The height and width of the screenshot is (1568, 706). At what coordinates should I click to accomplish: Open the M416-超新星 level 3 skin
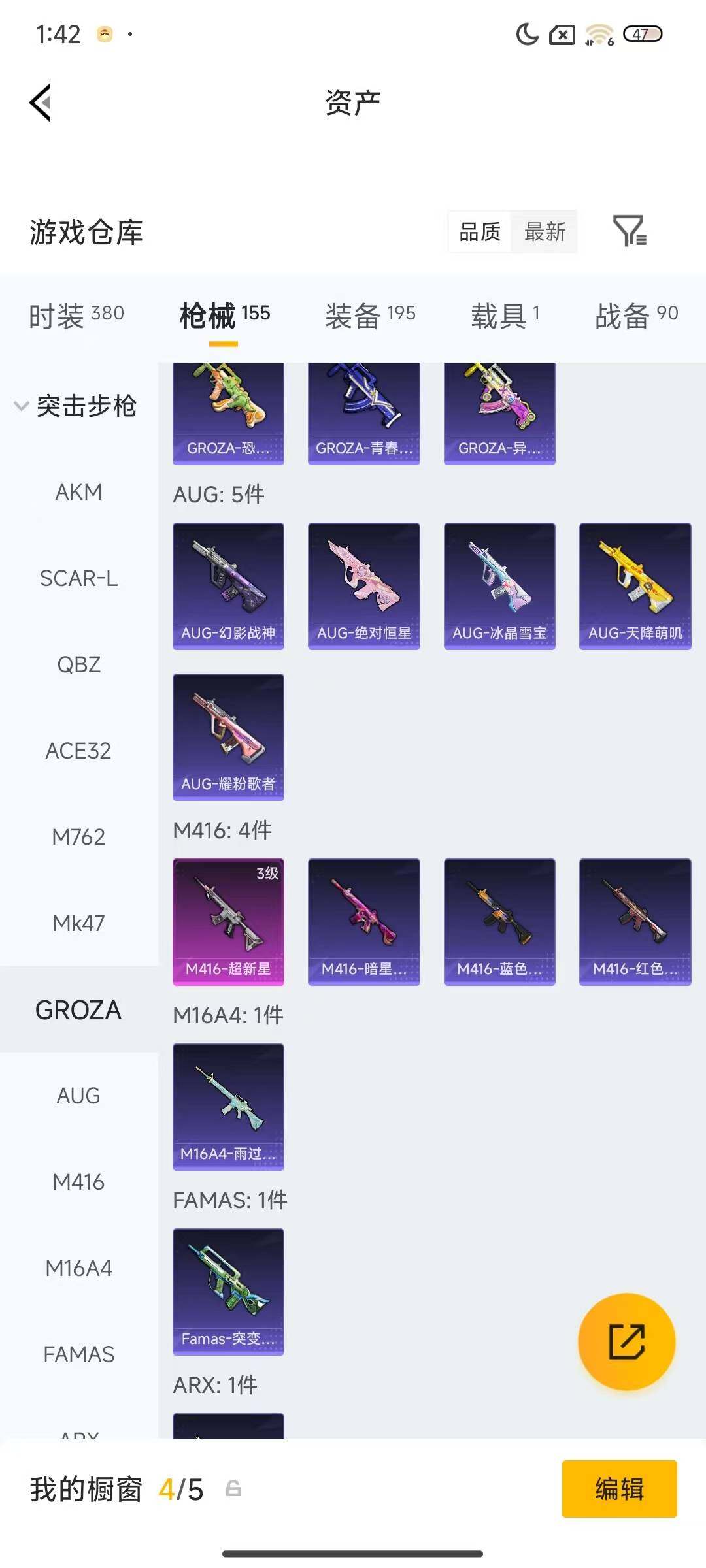228,921
